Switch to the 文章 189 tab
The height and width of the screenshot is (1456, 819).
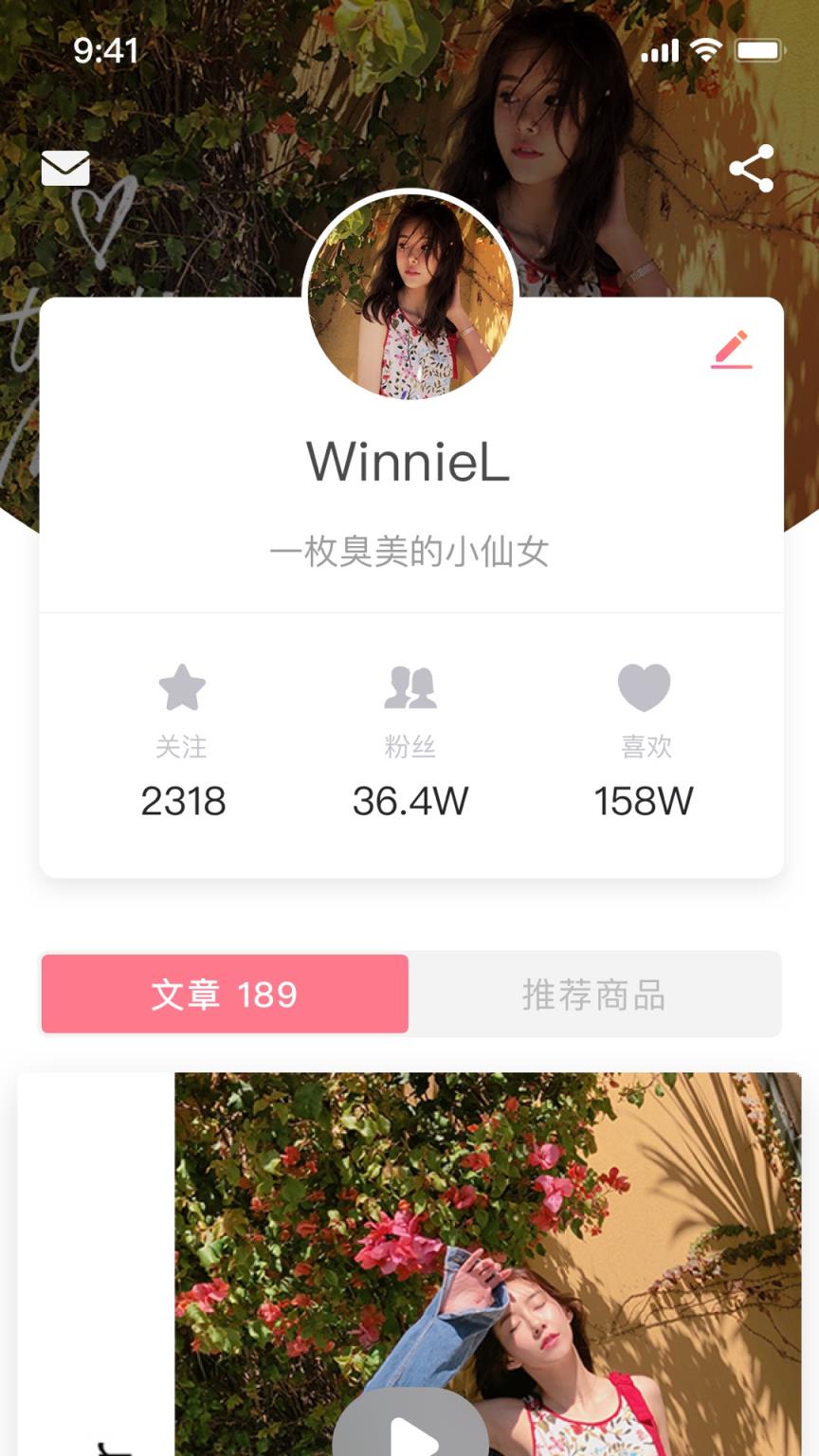(224, 993)
